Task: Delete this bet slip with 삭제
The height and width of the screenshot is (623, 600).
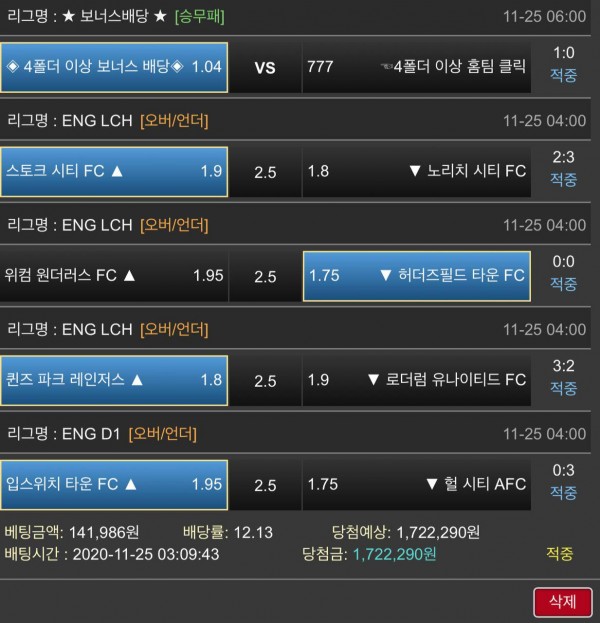Action: point(563,601)
